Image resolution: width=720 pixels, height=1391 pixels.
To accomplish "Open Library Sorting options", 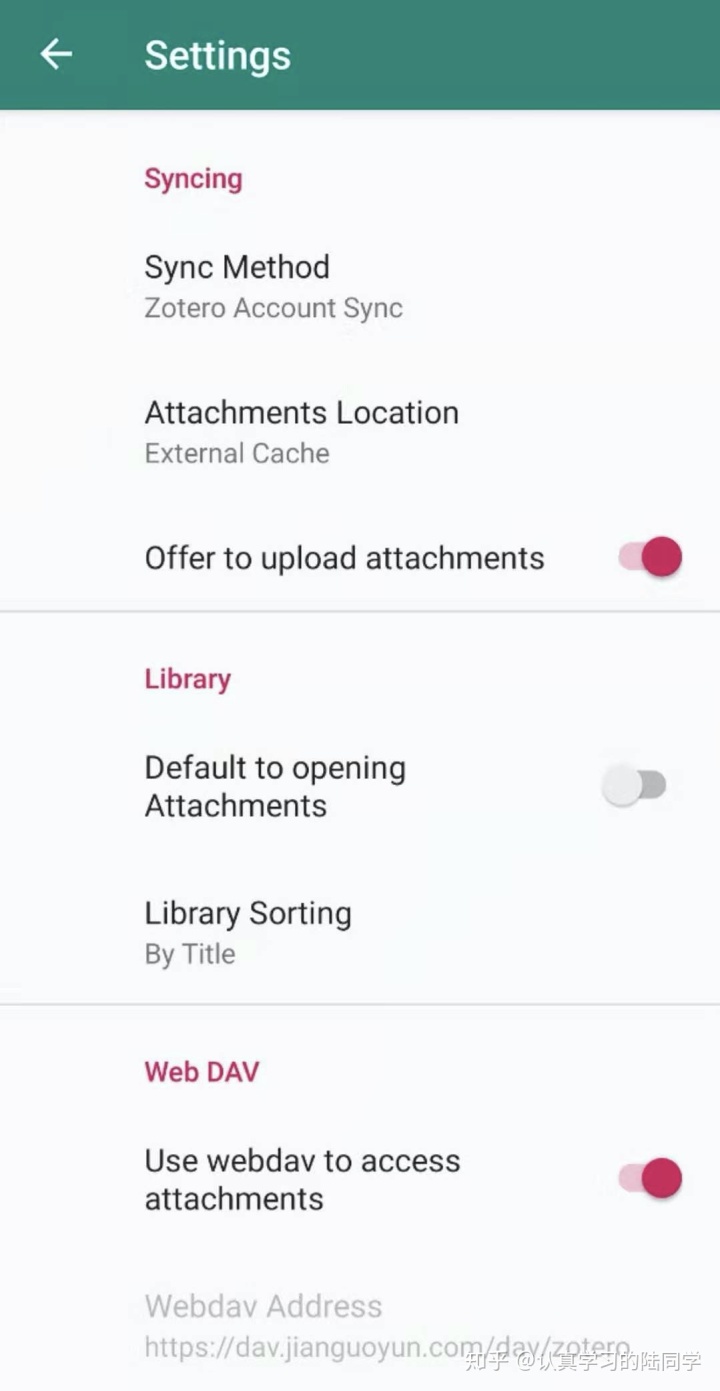I will pos(360,932).
